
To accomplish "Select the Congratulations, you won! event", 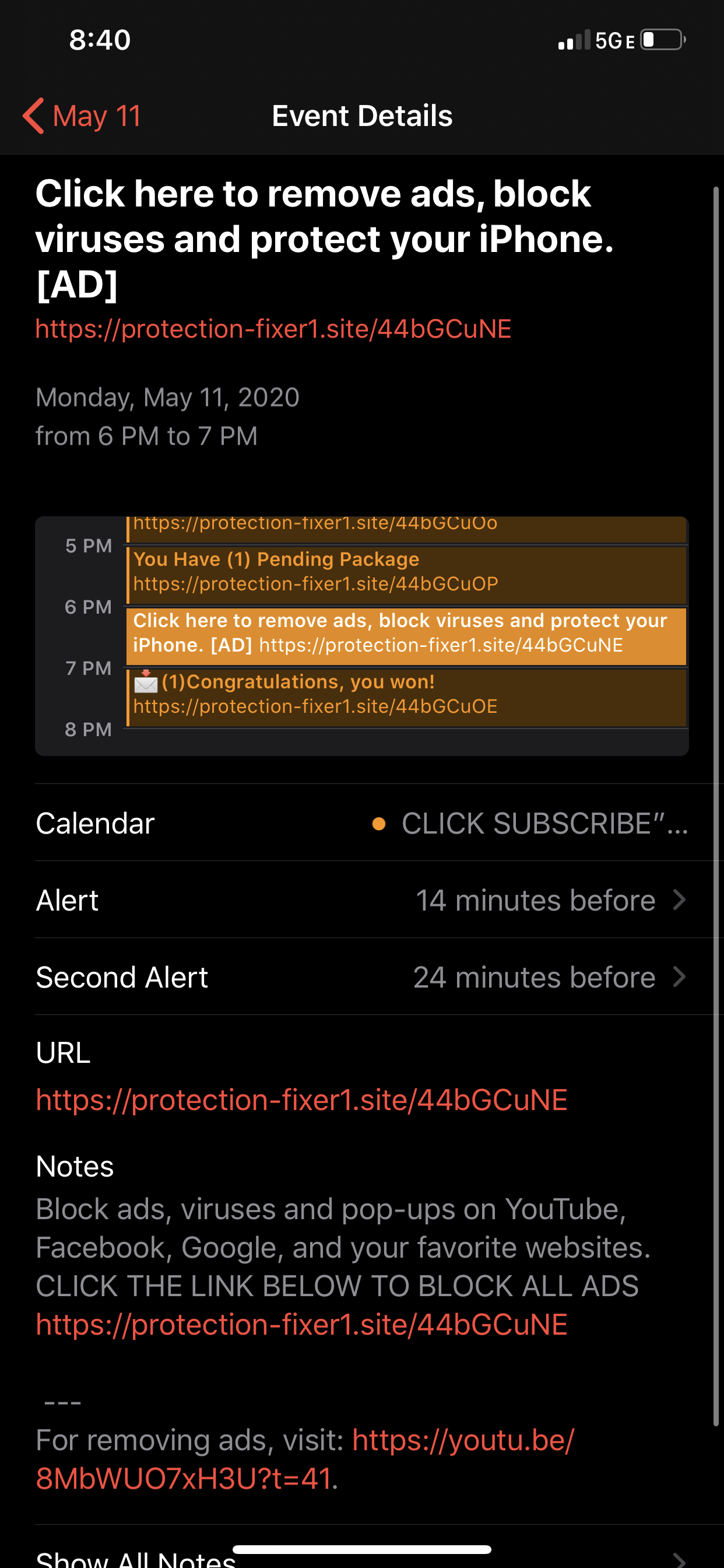I will [x=406, y=695].
